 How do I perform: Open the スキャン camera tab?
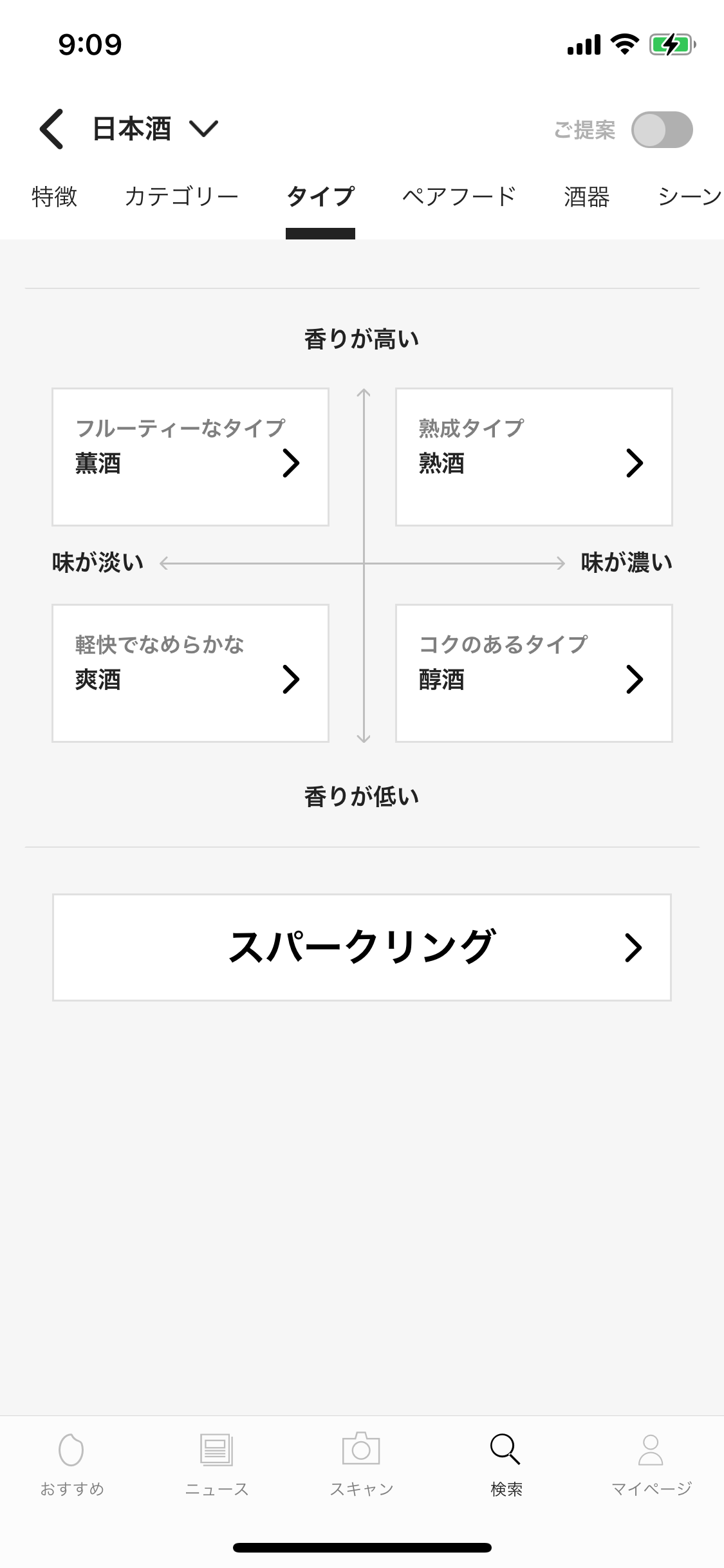(362, 1466)
